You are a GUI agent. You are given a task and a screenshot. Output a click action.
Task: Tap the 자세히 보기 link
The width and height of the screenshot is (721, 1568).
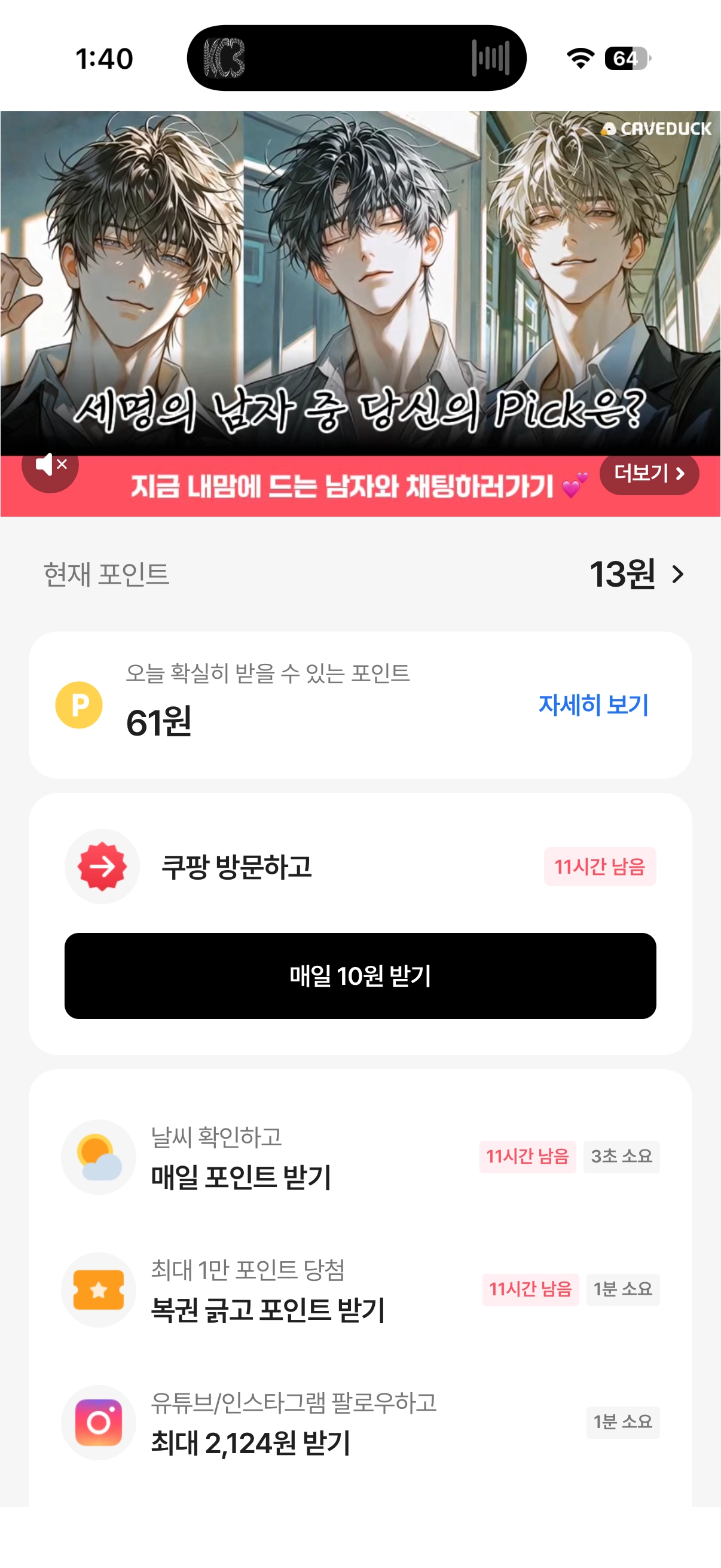coord(593,705)
